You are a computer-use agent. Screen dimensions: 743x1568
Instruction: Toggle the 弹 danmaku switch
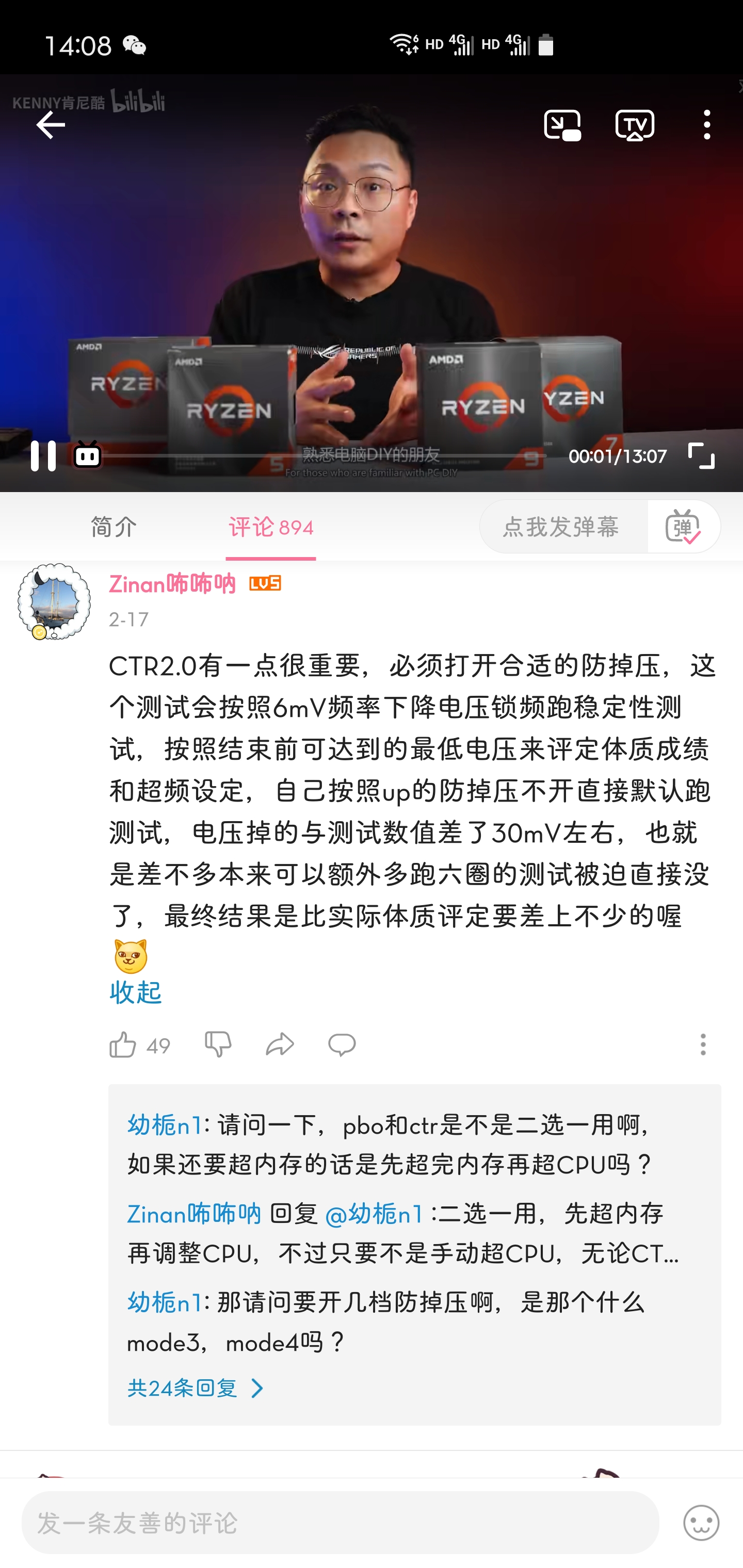coord(683,527)
